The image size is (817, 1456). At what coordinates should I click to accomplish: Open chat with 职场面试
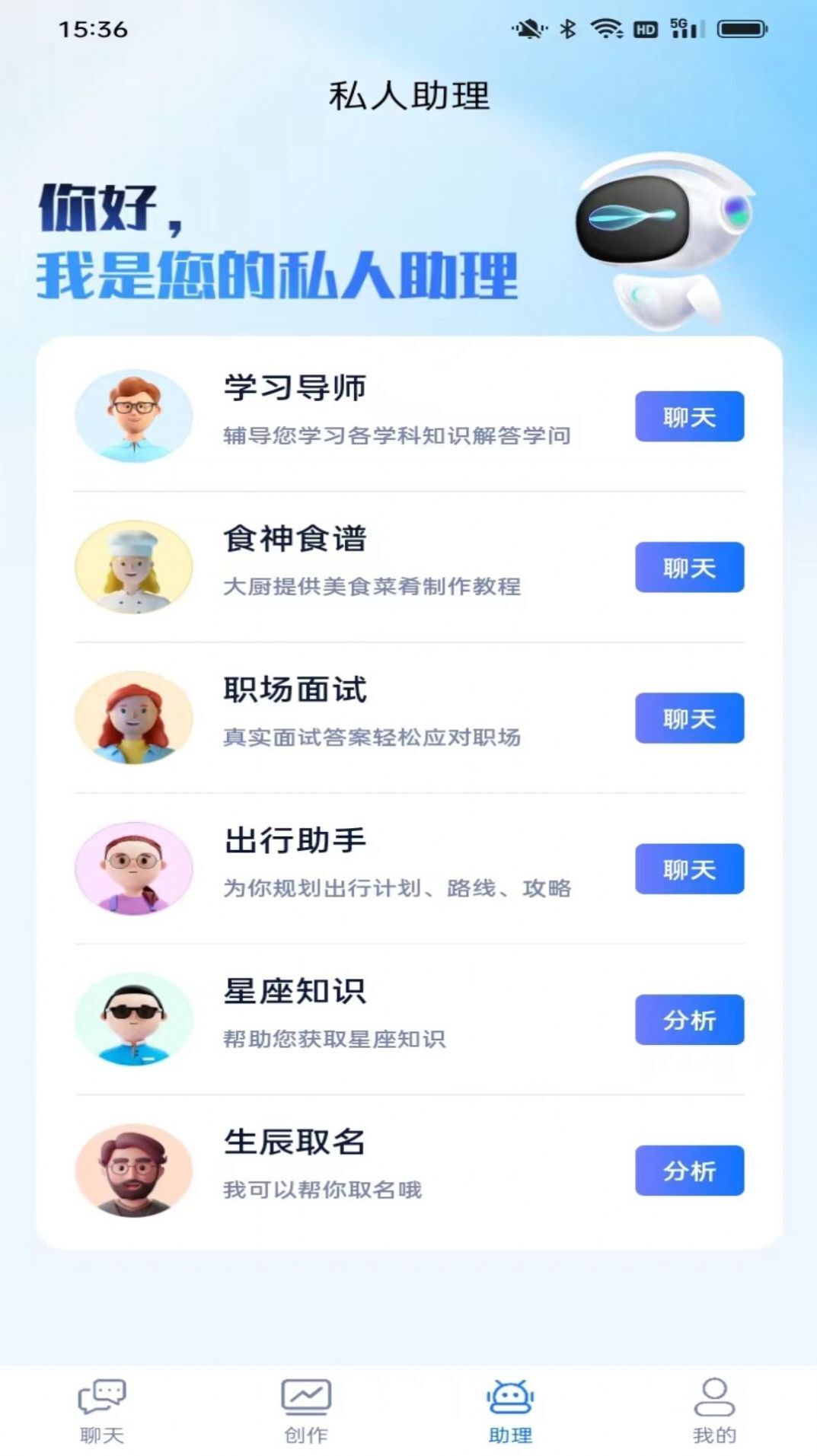[688, 718]
